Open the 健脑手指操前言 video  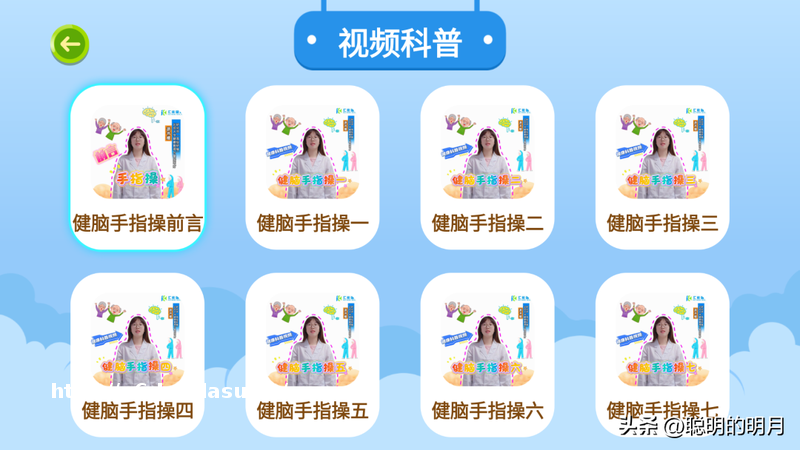(x=137, y=167)
